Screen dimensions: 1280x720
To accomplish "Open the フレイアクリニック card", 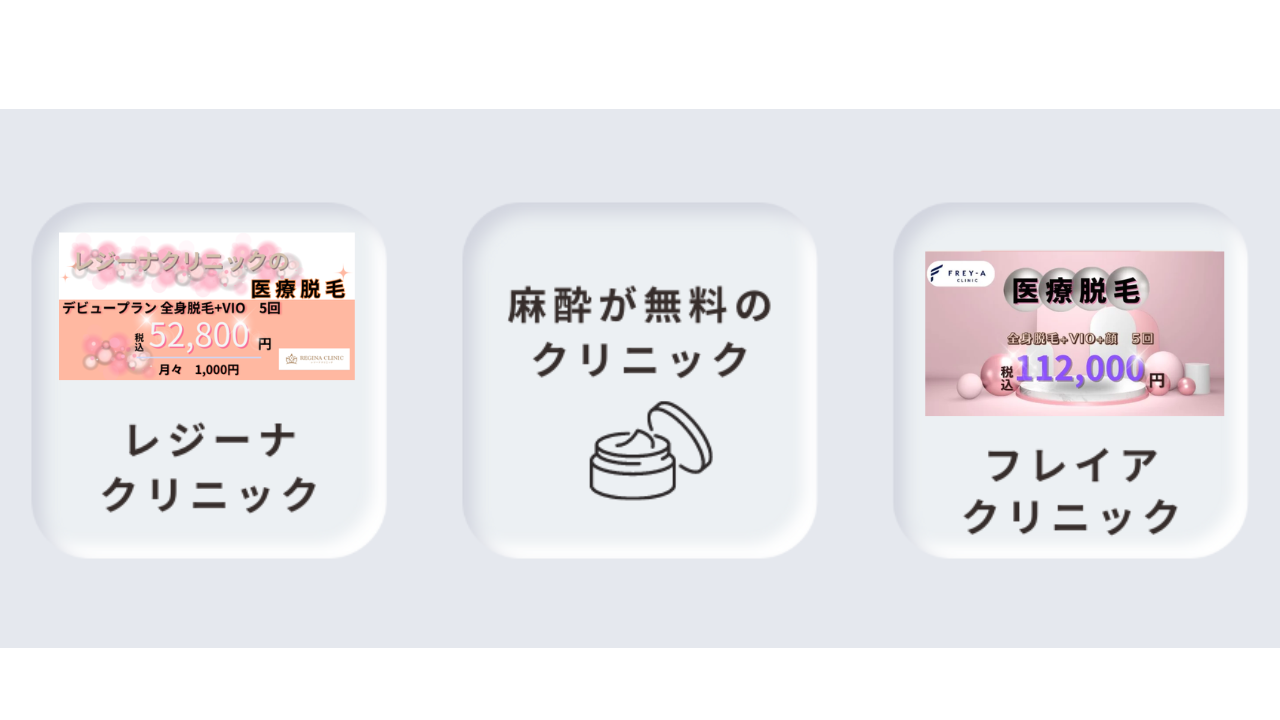I will 1070,380.
